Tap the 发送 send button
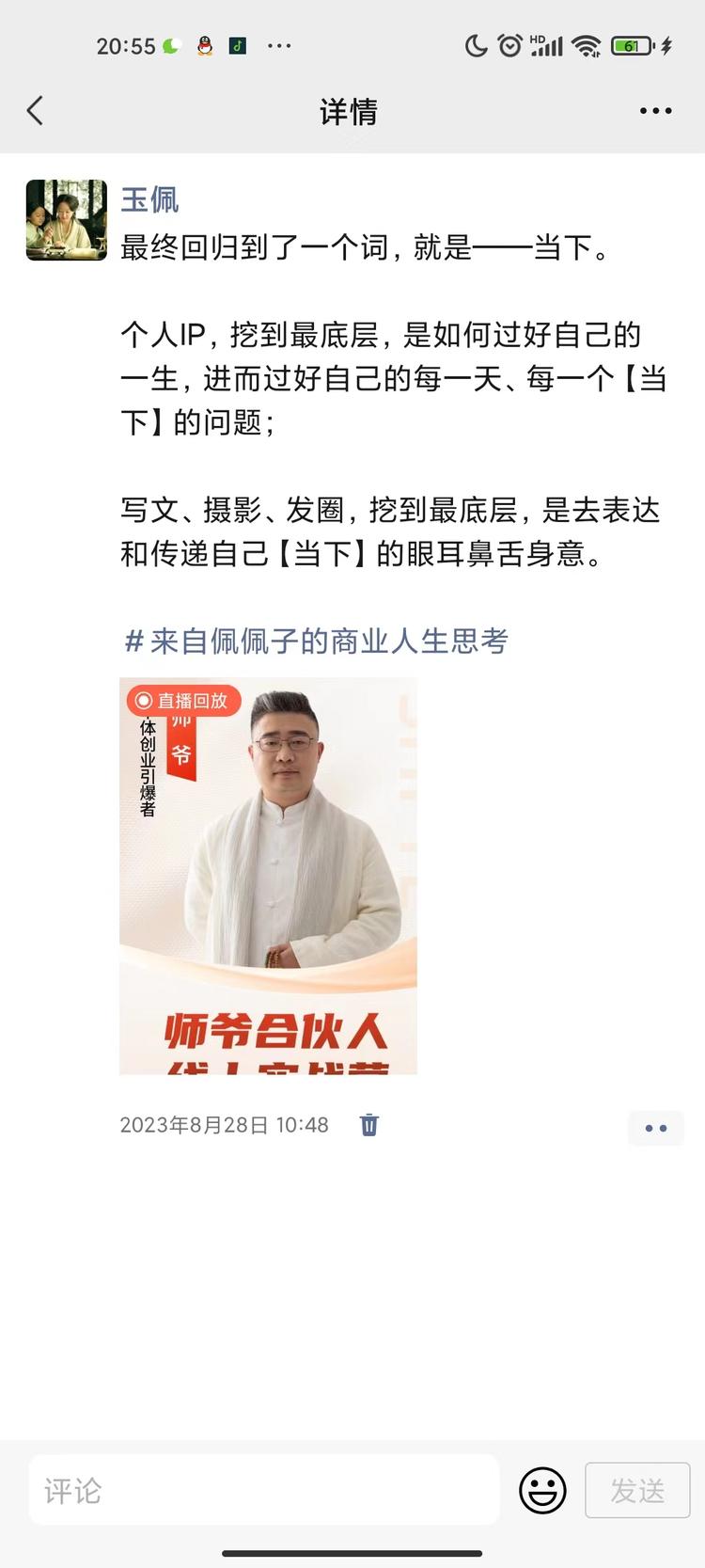 coord(637,1490)
